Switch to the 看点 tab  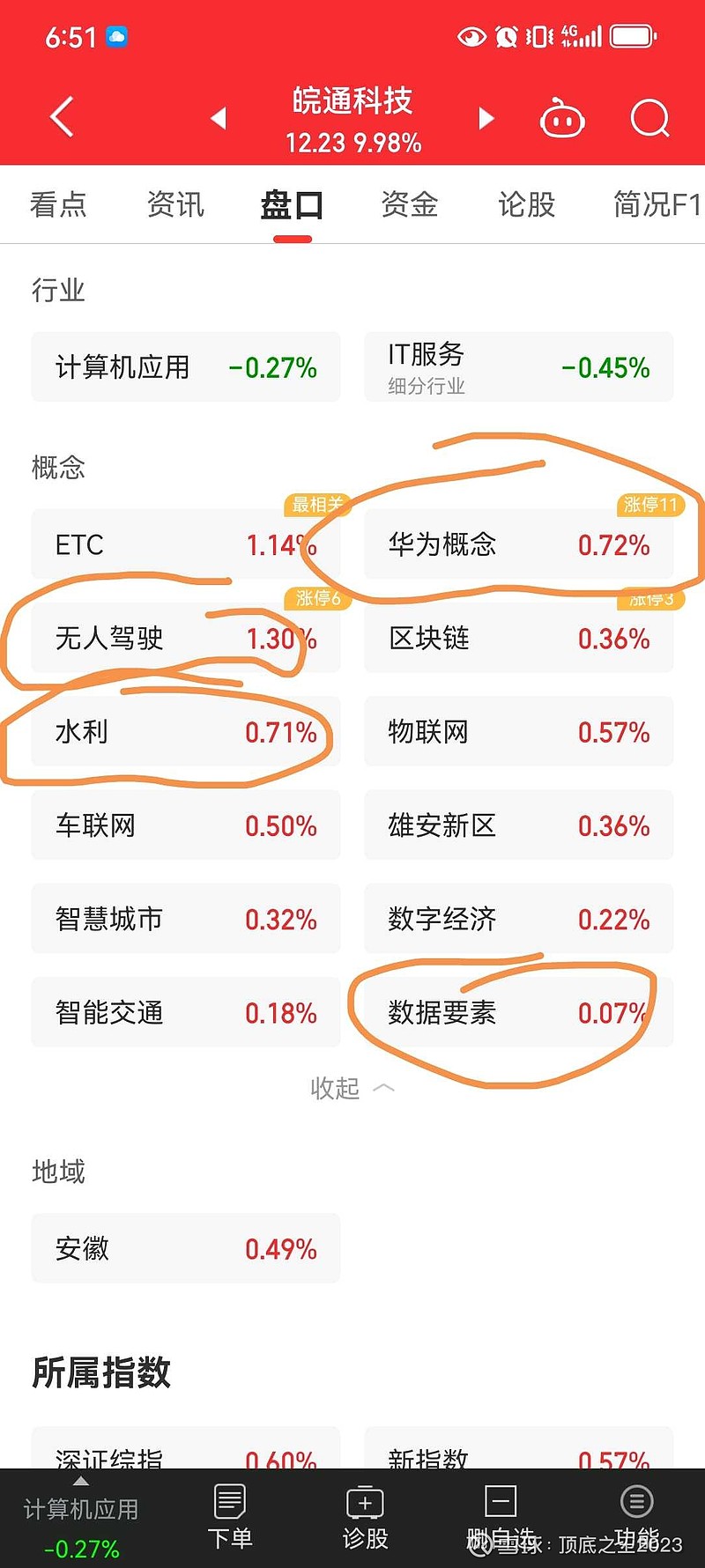tap(58, 204)
